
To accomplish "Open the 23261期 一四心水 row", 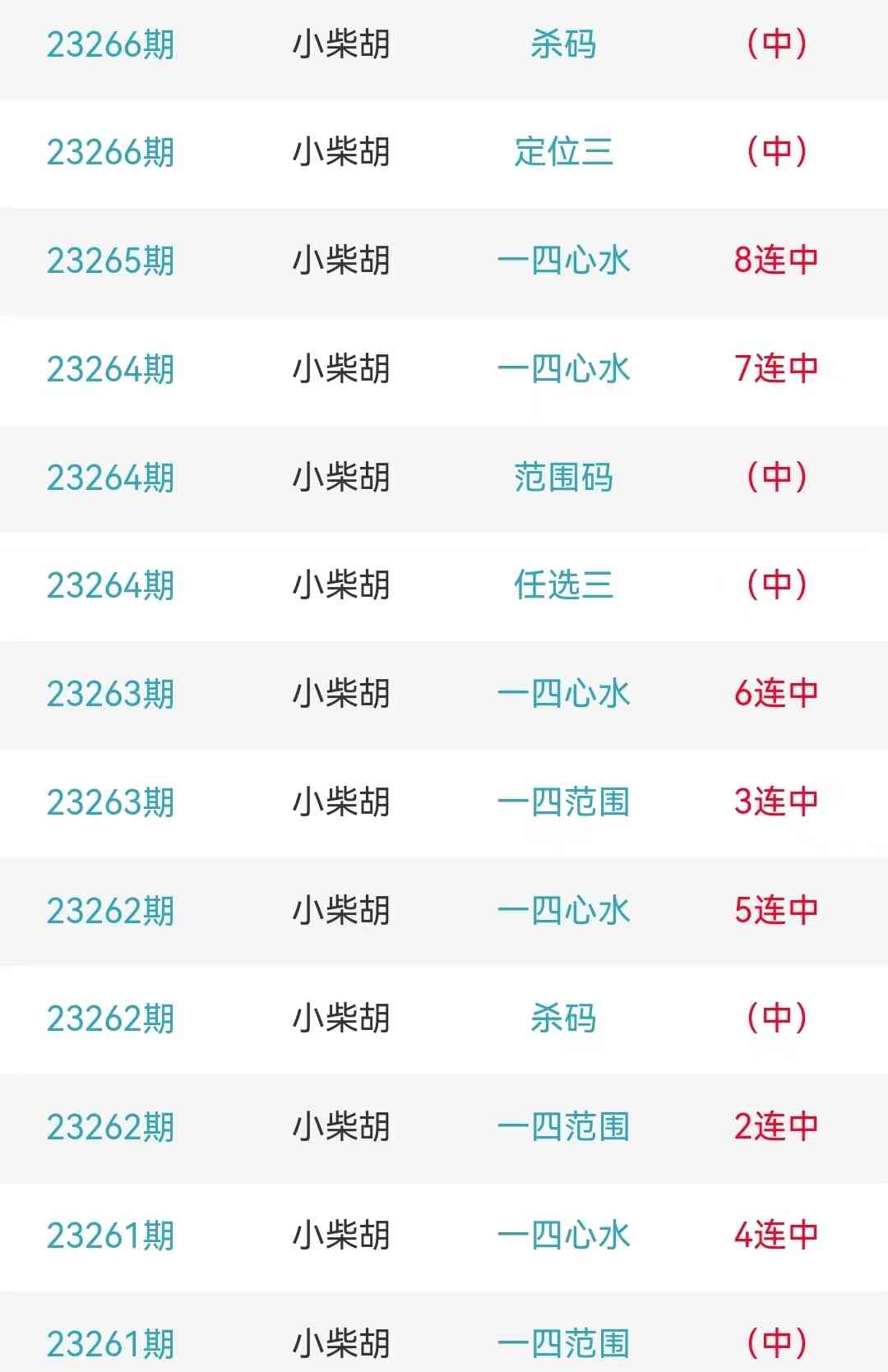I will click(x=563, y=1236).
